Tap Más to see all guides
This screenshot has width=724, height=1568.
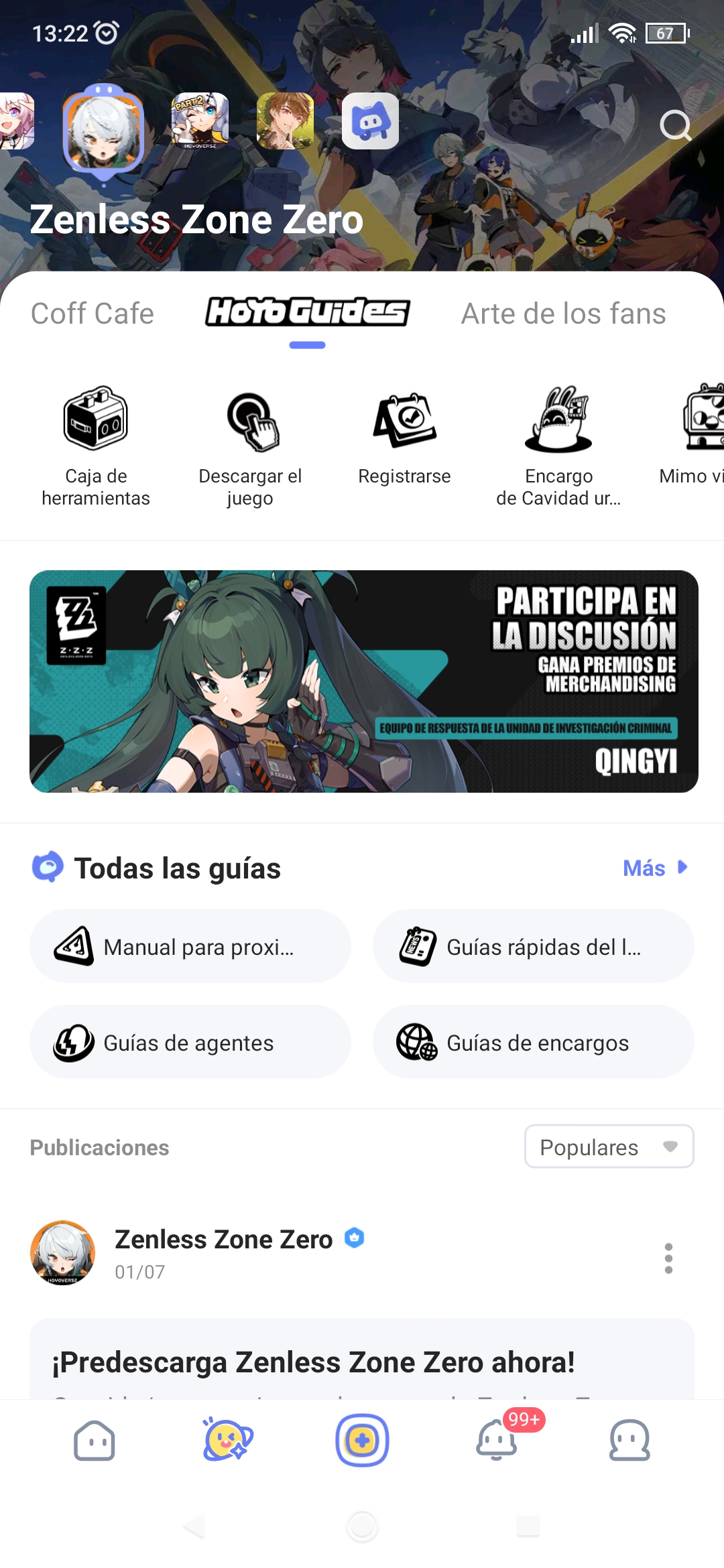pyautogui.click(x=655, y=868)
